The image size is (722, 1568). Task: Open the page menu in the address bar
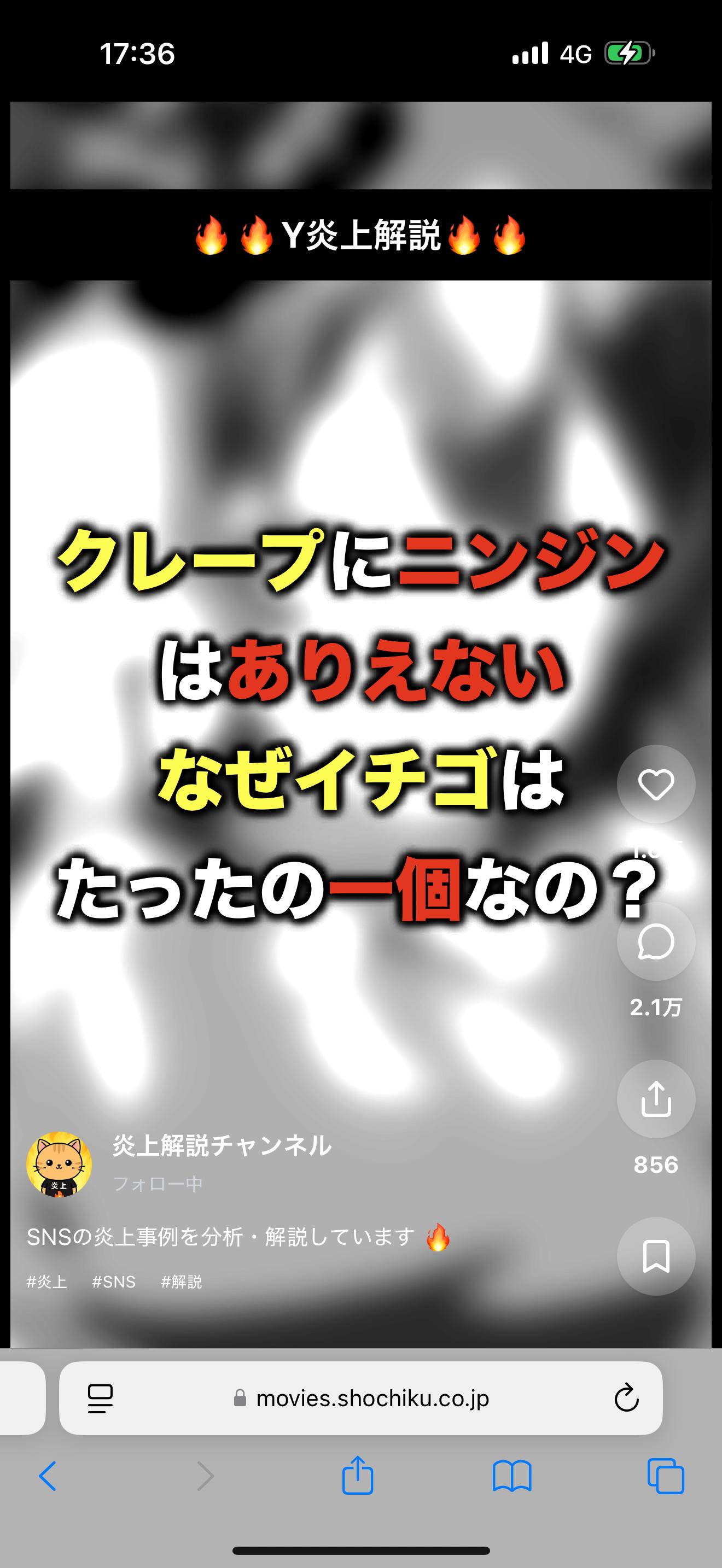(x=100, y=1398)
